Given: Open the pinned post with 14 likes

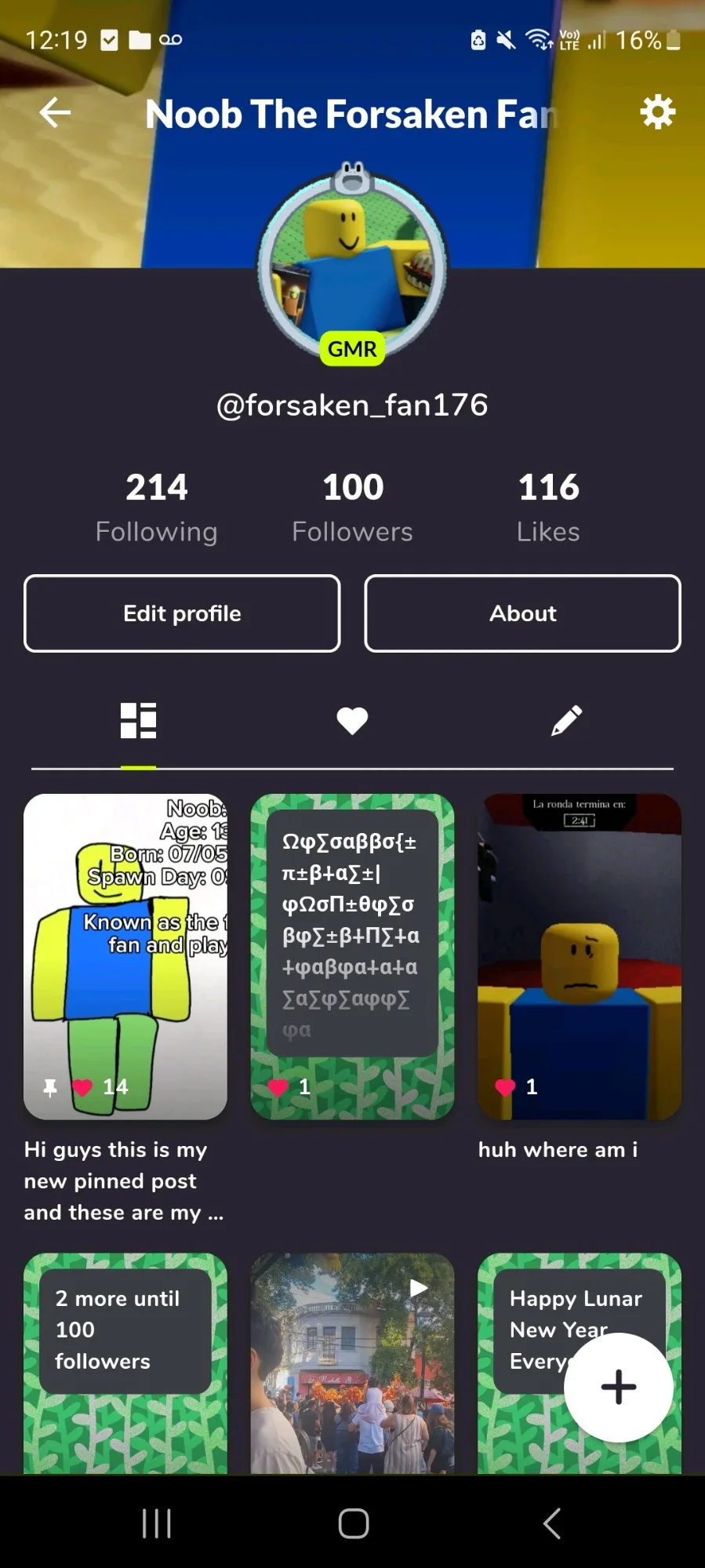Looking at the screenshot, I should coord(125,955).
